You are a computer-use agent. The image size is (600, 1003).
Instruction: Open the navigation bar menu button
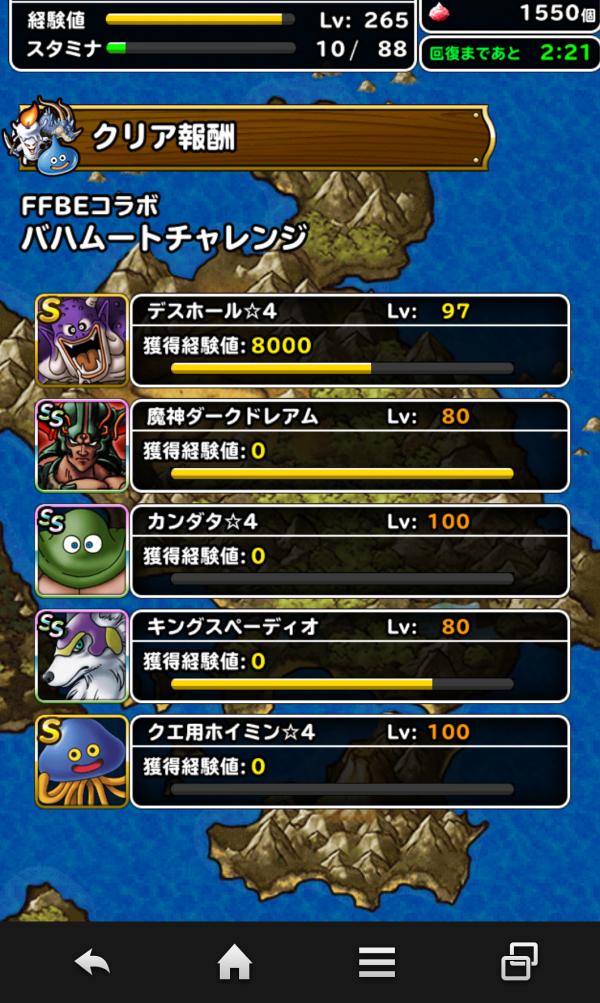(377, 962)
